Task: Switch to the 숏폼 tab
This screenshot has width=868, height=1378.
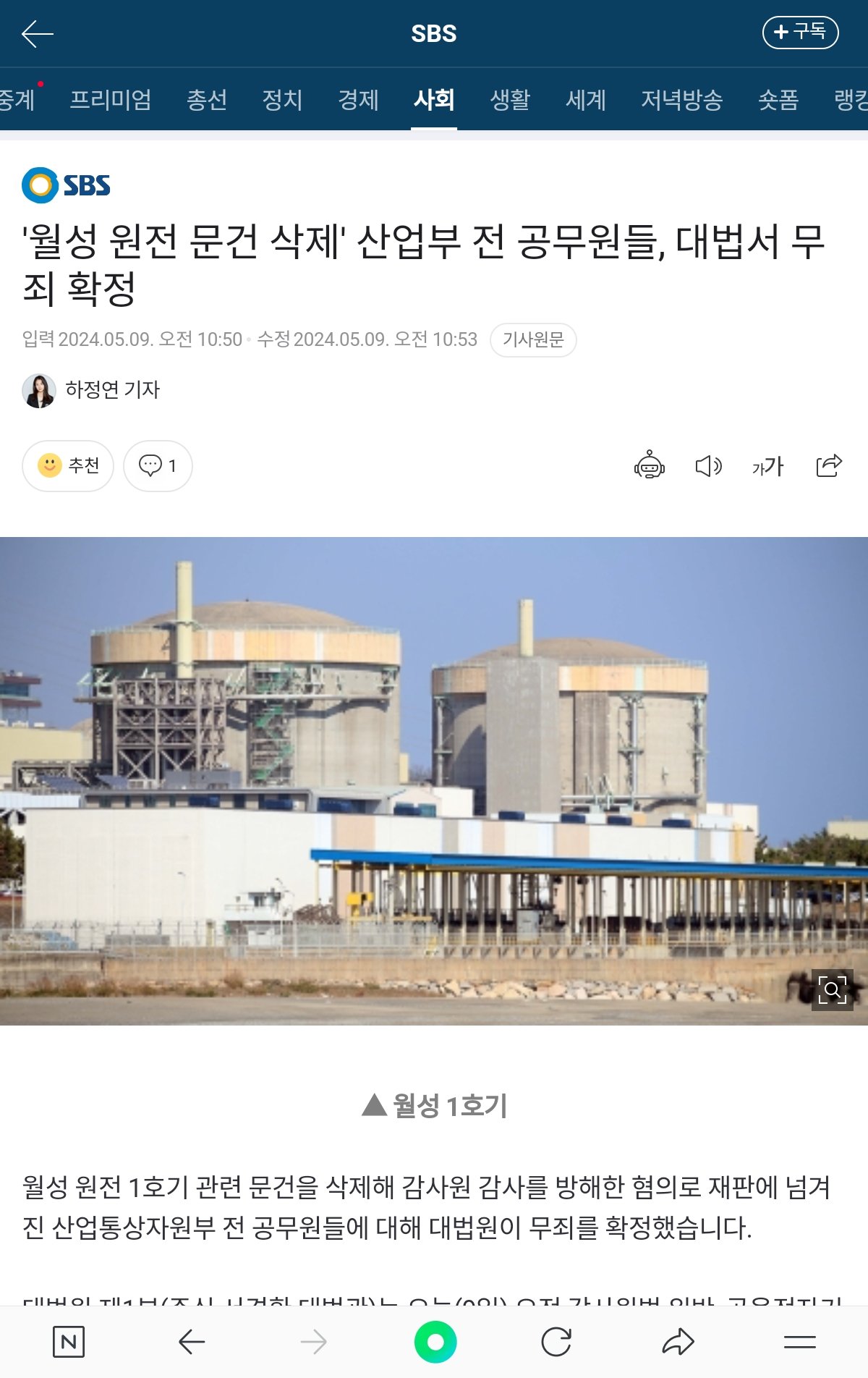Action: 778,100
